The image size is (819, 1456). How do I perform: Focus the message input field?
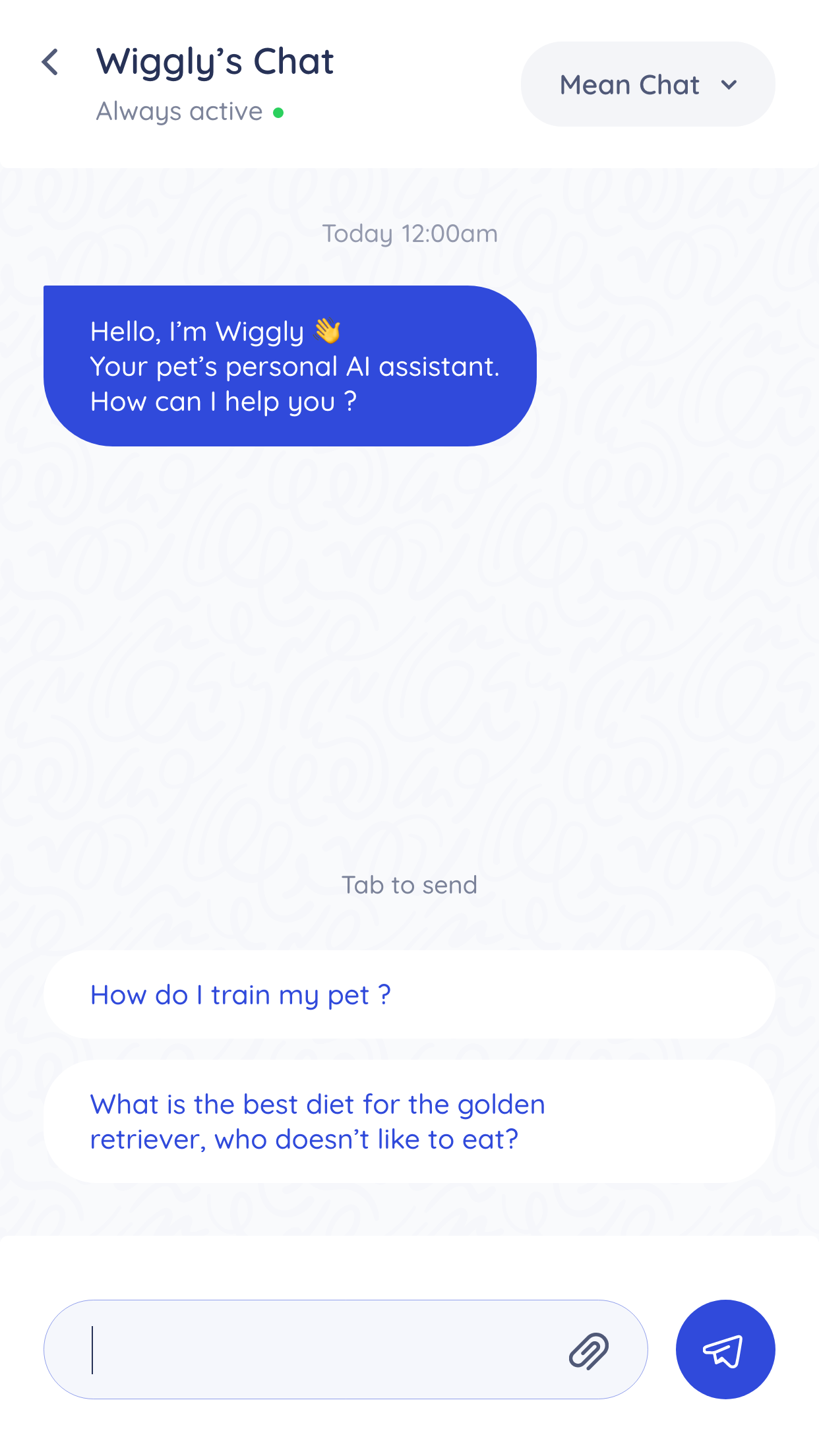[317, 1349]
